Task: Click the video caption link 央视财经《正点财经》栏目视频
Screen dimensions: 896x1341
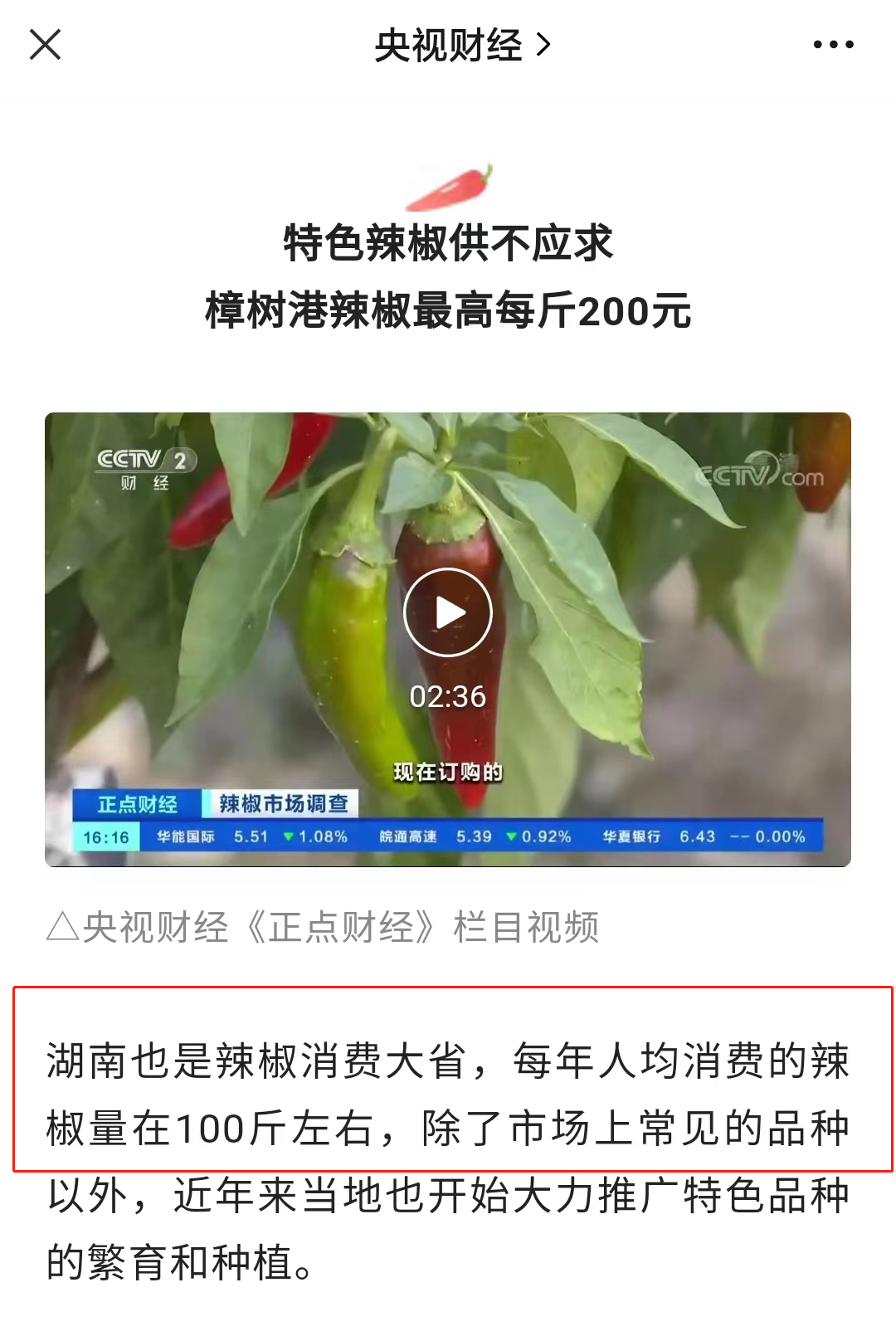Action: click(325, 929)
